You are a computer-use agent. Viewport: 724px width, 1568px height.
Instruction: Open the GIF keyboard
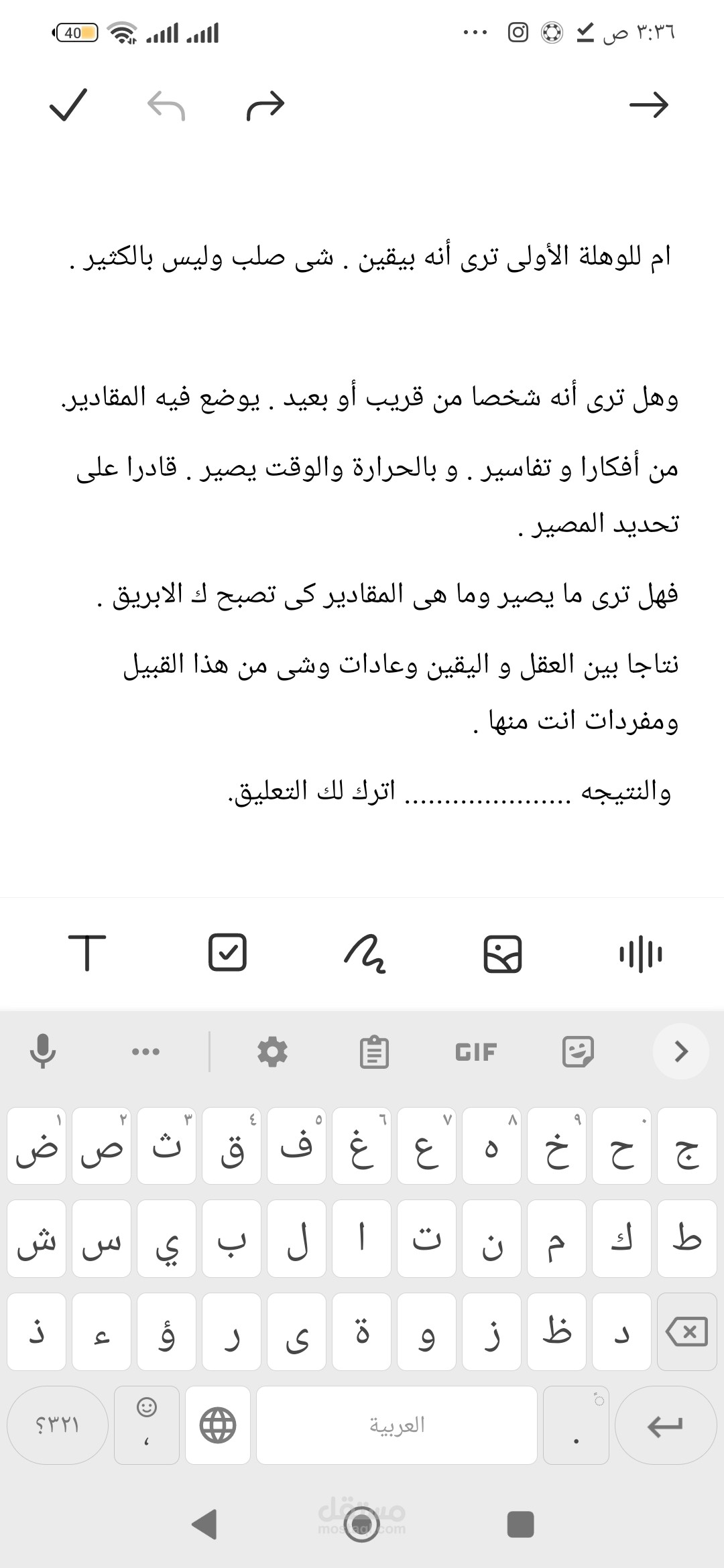476,1051
